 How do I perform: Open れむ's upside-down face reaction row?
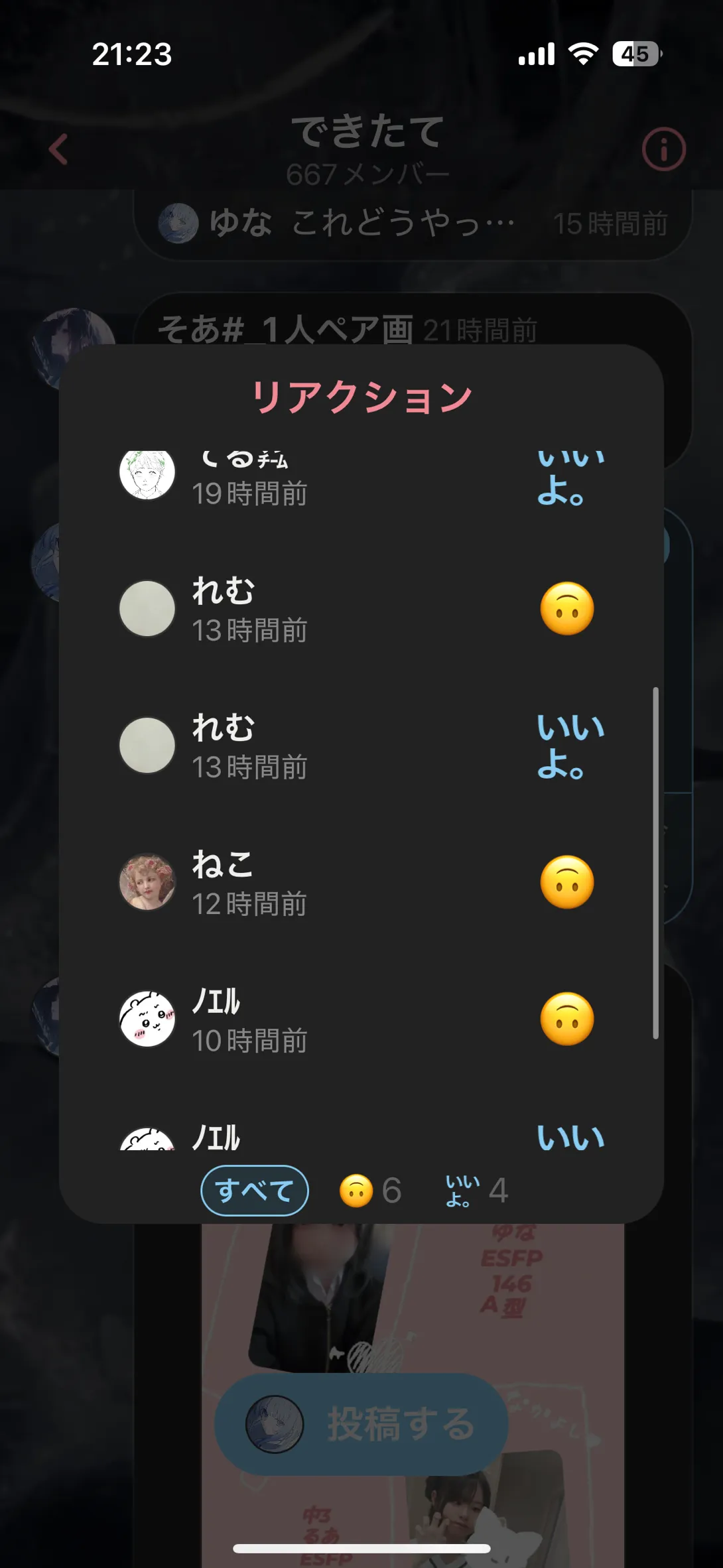pos(361,609)
